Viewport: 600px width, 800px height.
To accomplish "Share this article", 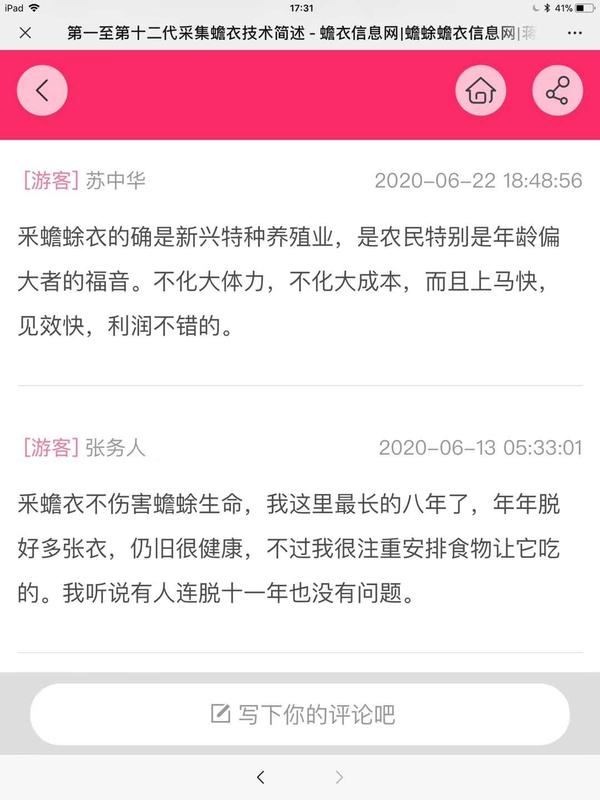I will [x=557, y=92].
